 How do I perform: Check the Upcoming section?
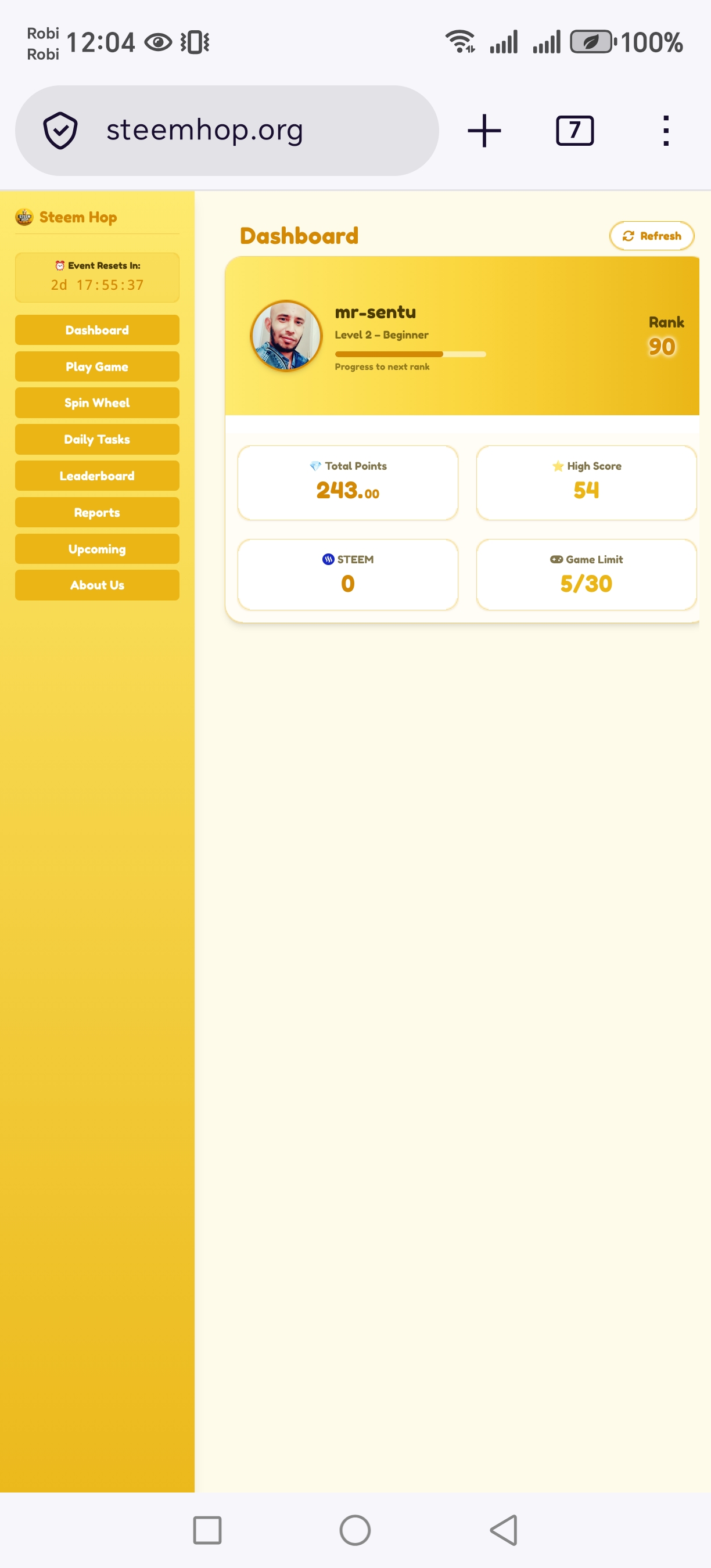click(x=98, y=549)
